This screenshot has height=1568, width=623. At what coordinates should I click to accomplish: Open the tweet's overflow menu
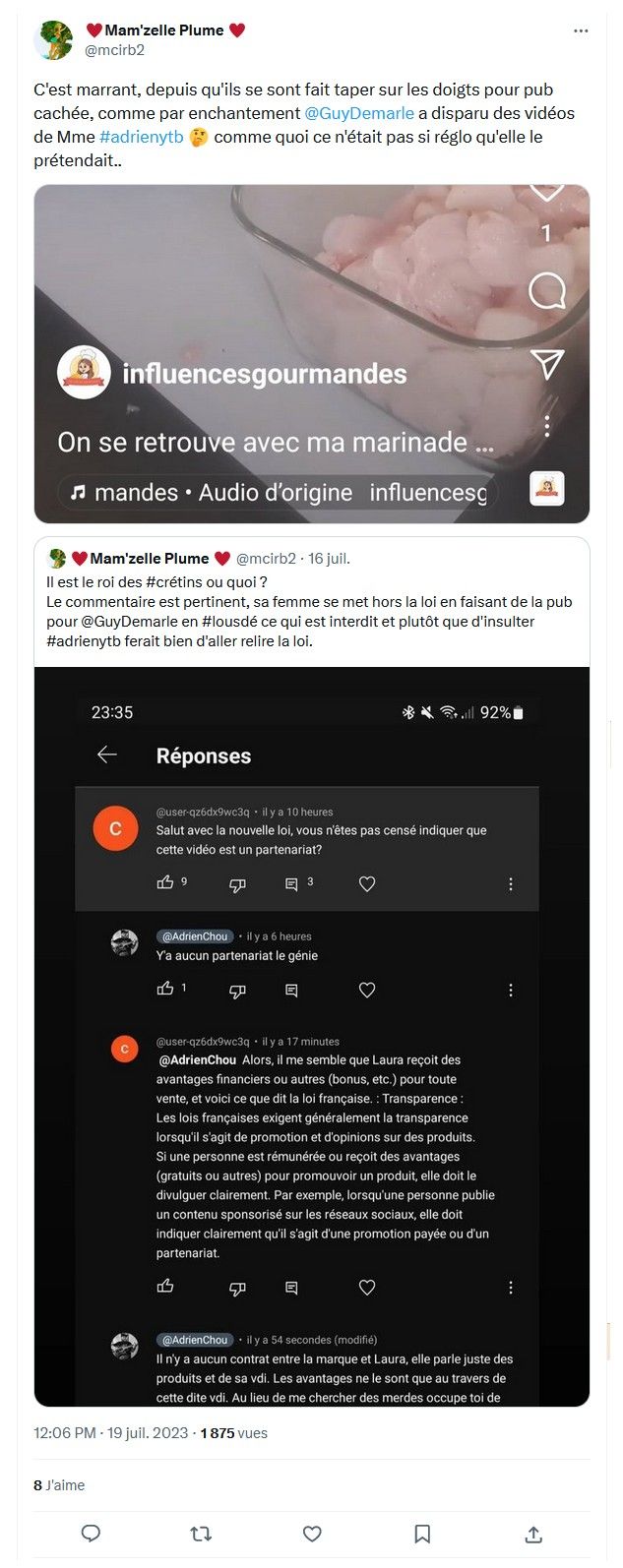point(581,30)
